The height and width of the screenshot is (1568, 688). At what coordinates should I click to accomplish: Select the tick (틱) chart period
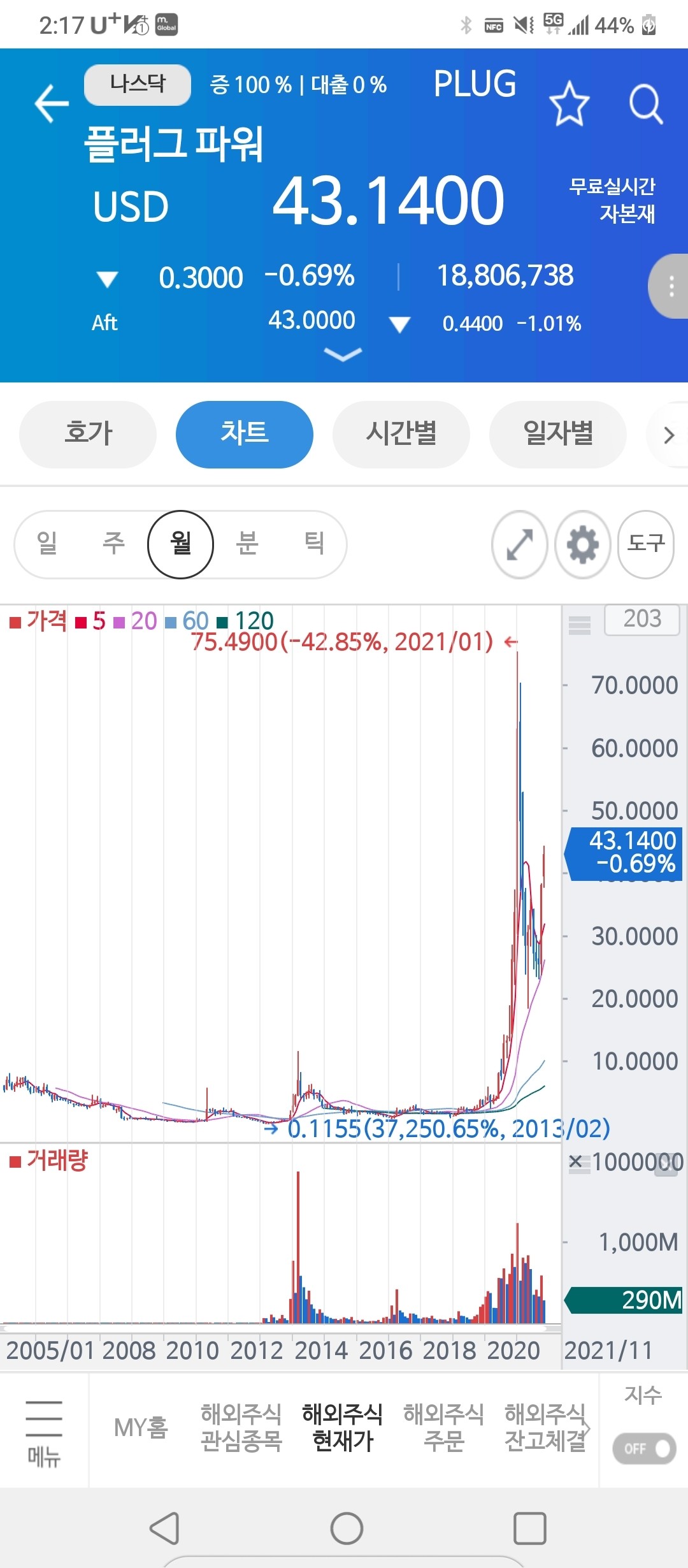(x=314, y=544)
